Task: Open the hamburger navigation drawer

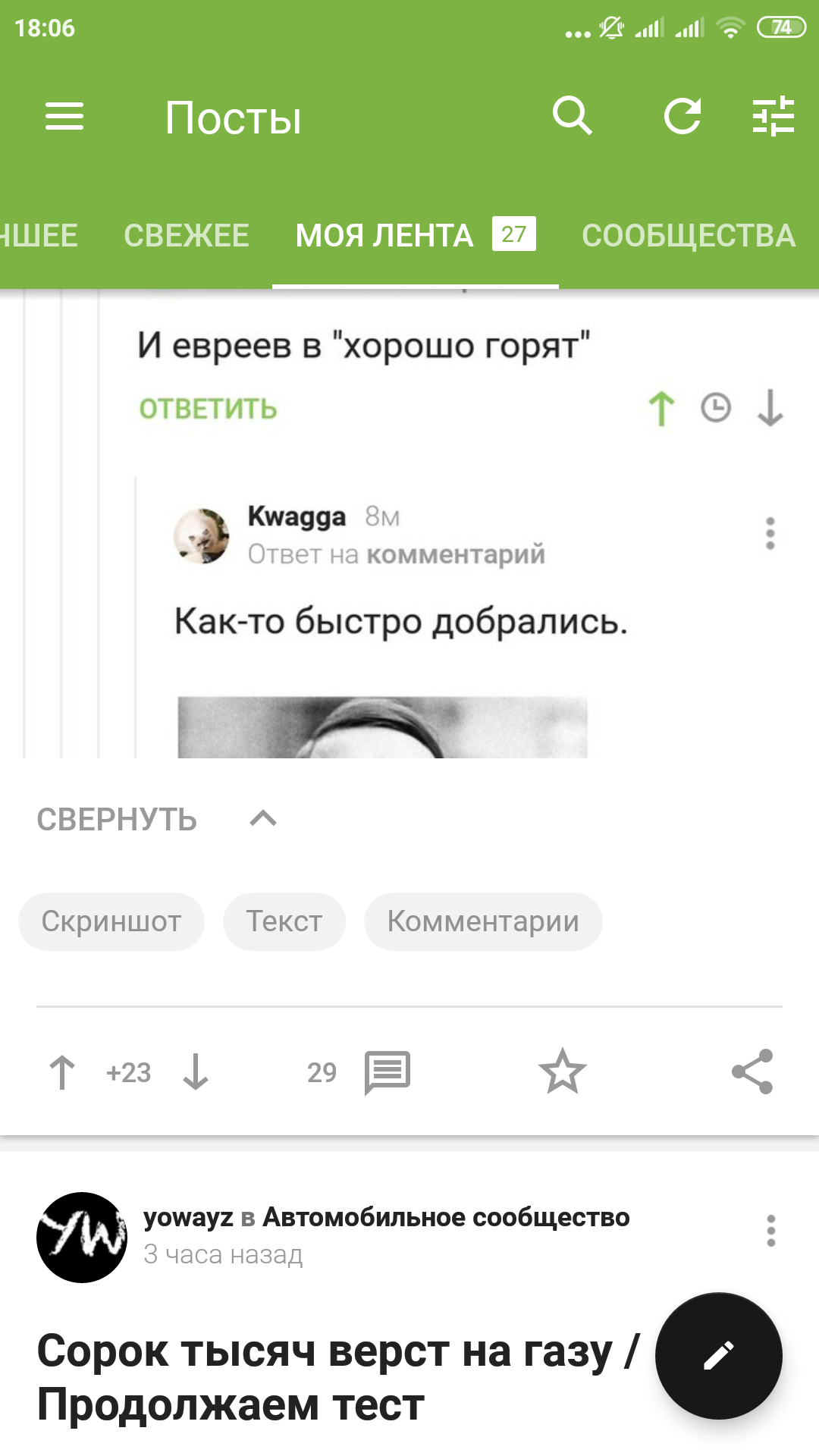Action: [x=64, y=117]
